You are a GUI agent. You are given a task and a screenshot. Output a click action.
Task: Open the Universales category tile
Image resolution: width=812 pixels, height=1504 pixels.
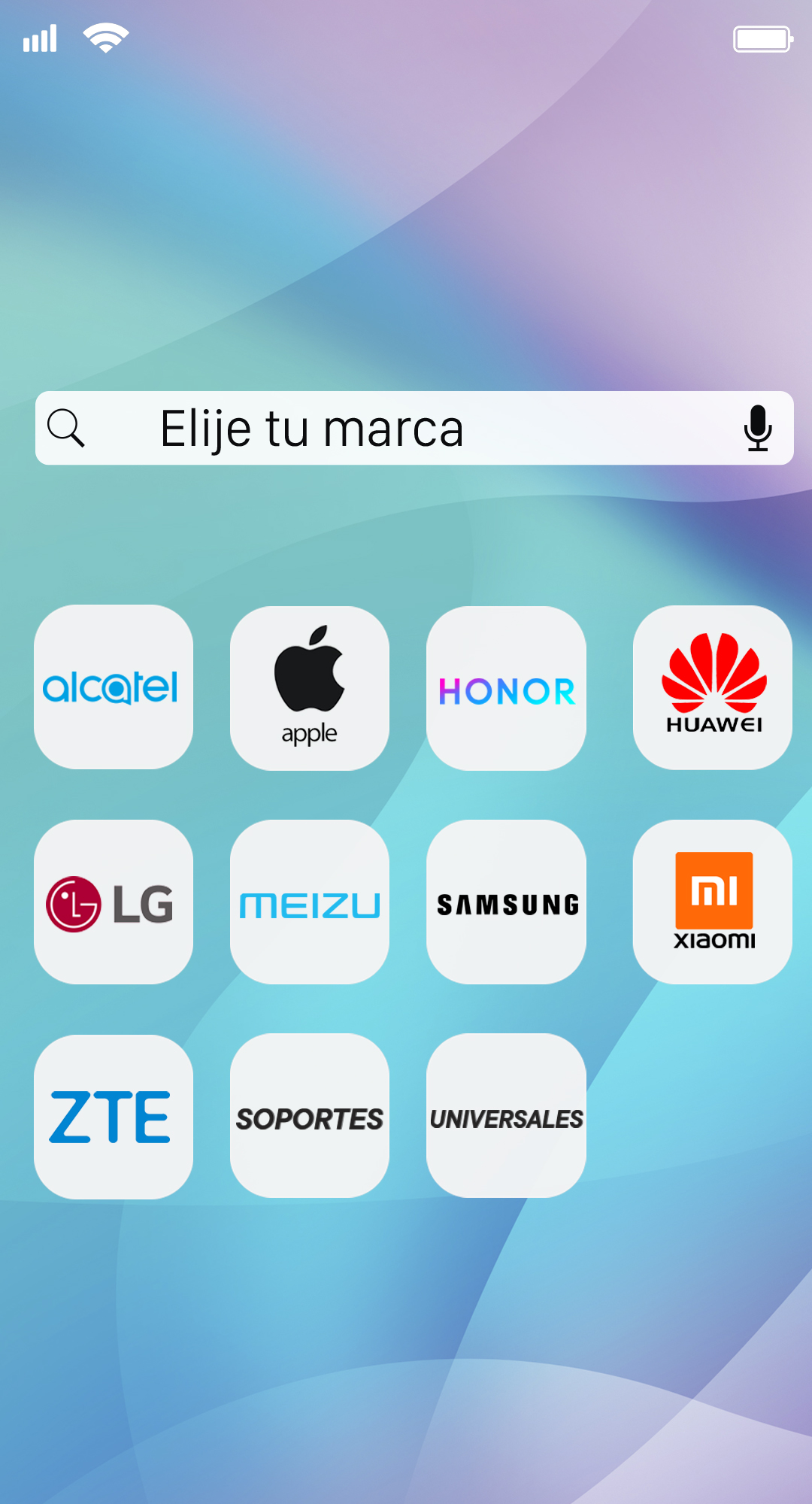click(x=506, y=1116)
